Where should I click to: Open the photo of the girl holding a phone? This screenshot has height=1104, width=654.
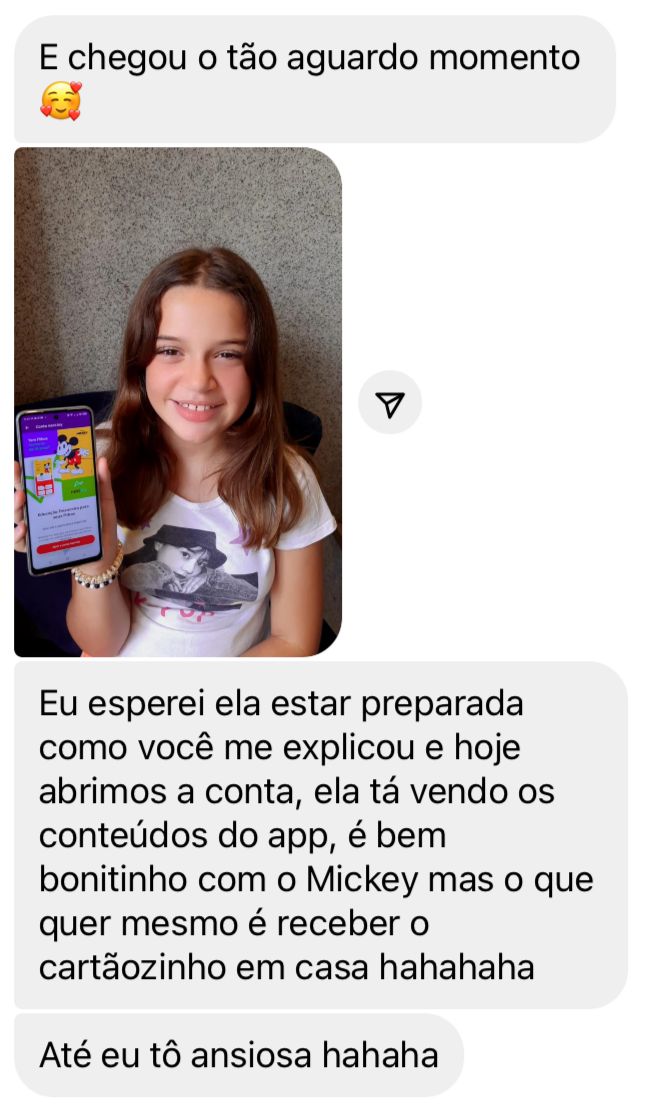pyautogui.click(x=178, y=402)
